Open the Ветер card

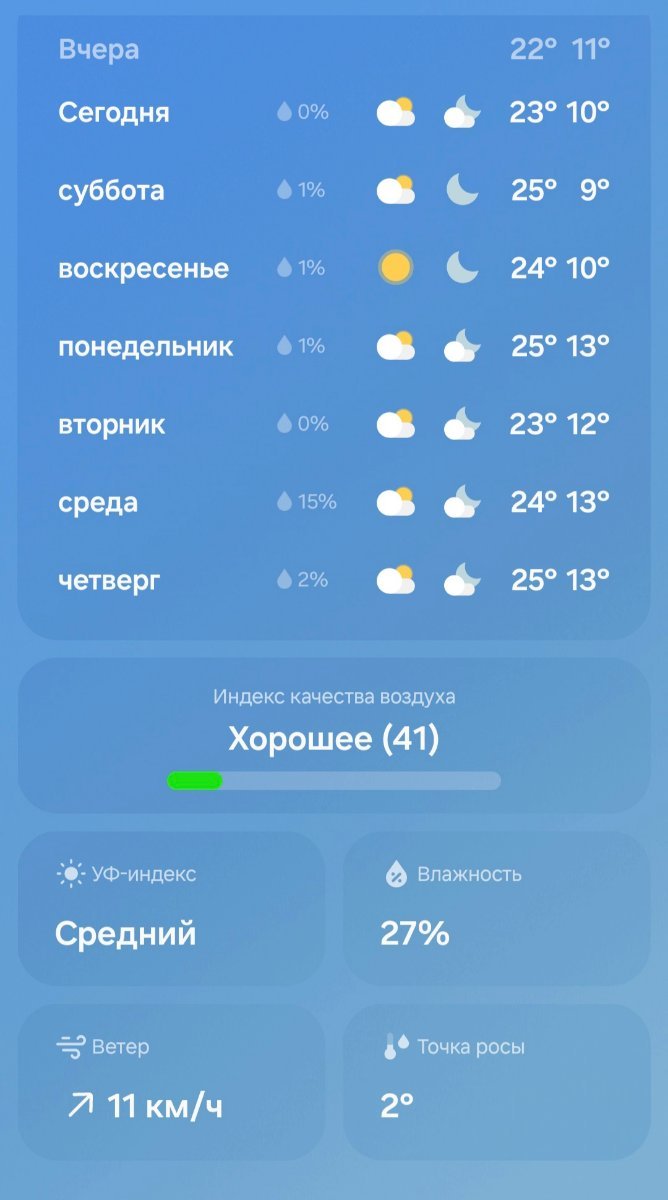[x=171, y=1081]
